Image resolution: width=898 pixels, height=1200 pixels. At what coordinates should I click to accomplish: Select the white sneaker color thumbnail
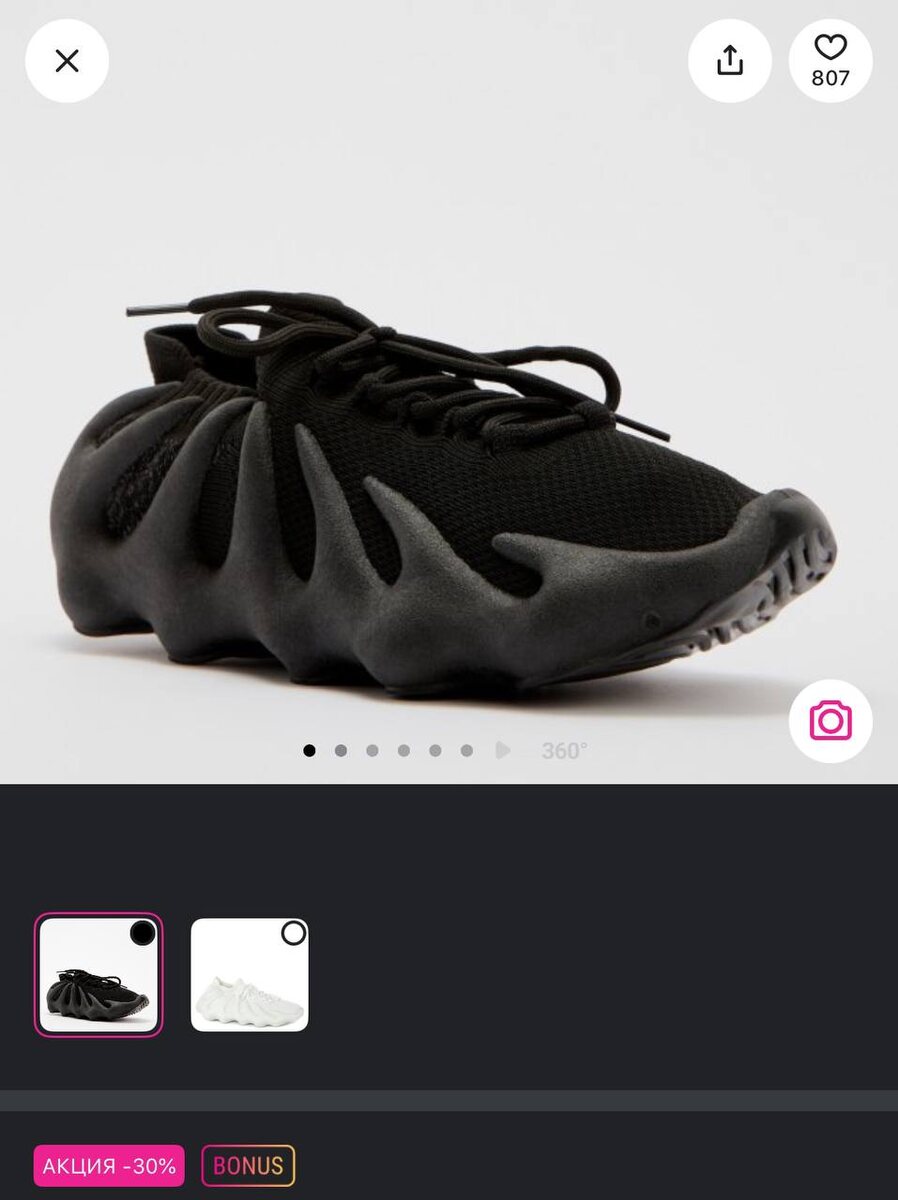click(x=250, y=975)
